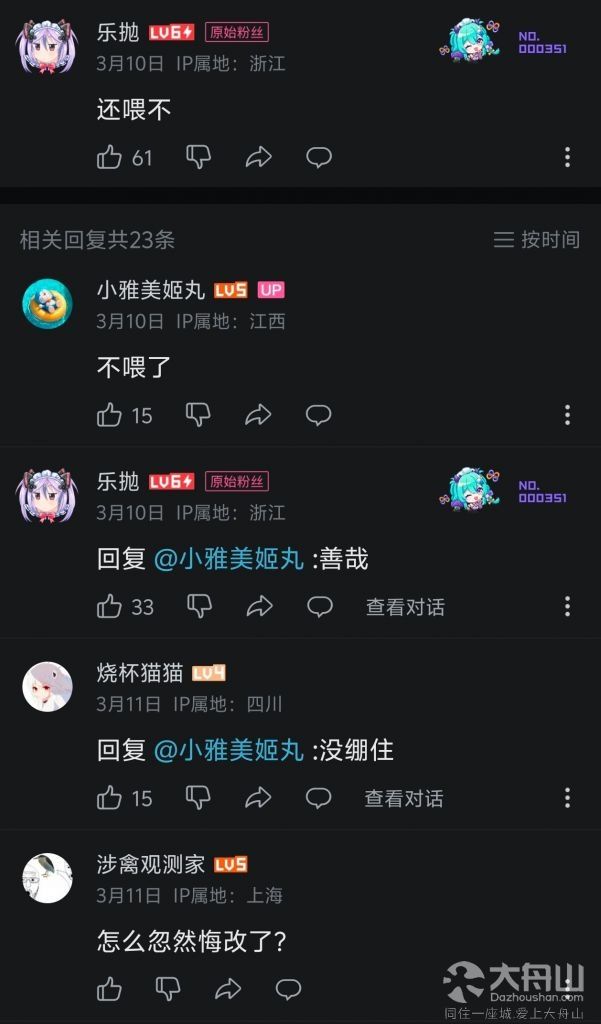Like 小雅美姬丸's reply 不喂了
This screenshot has width=601, height=1024.
[110, 415]
